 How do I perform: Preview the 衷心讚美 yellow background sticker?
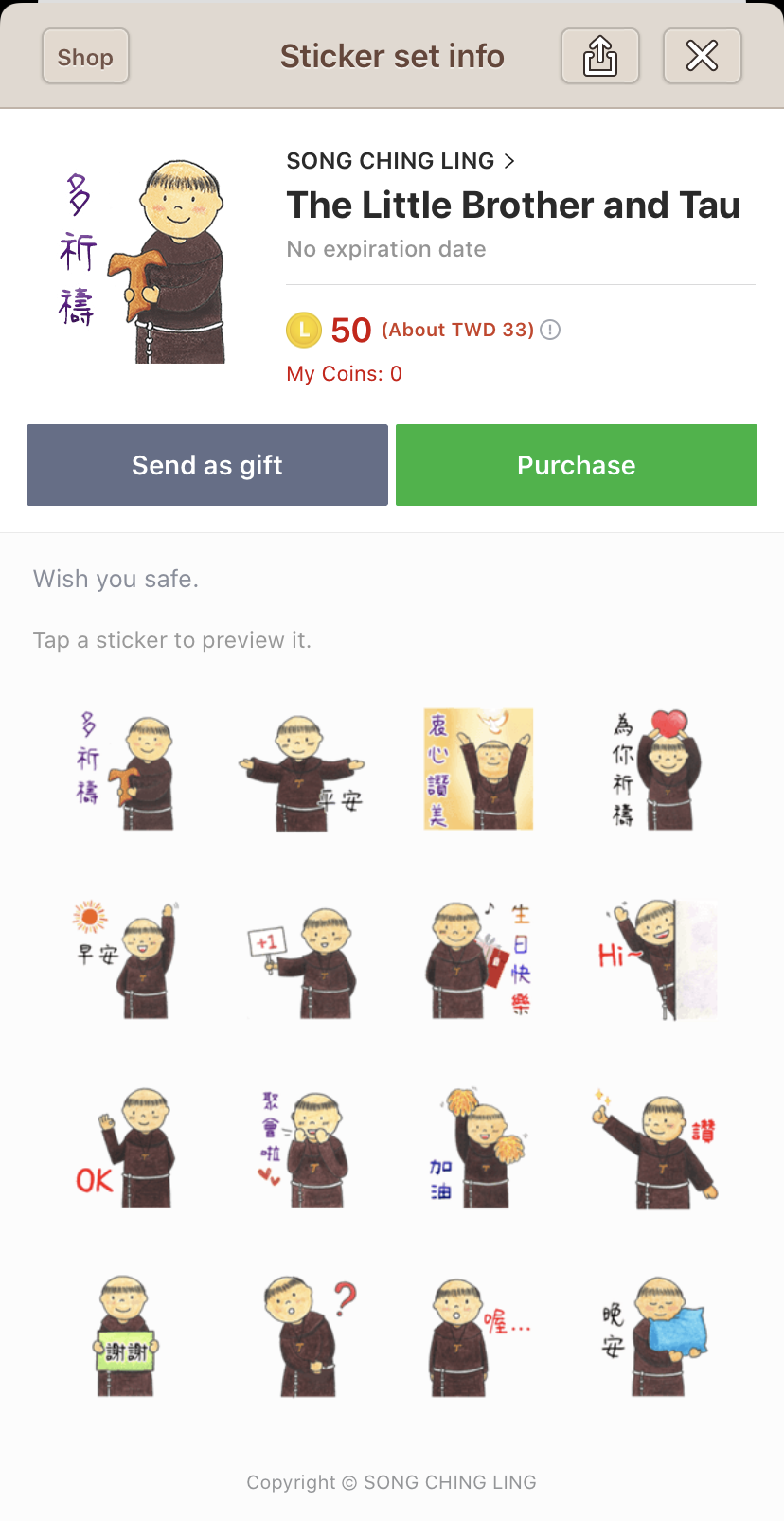click(x=478, y=769)
